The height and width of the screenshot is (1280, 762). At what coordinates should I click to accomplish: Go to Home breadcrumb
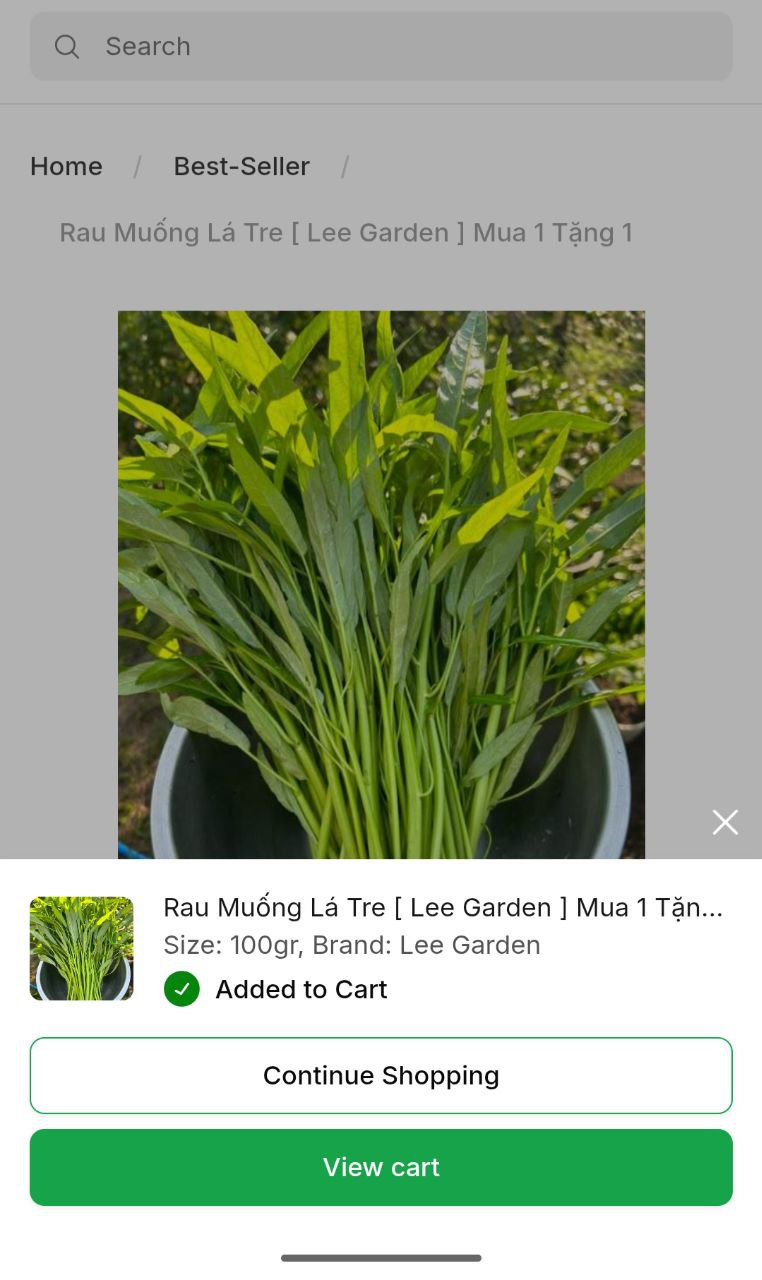coord(66,166)
